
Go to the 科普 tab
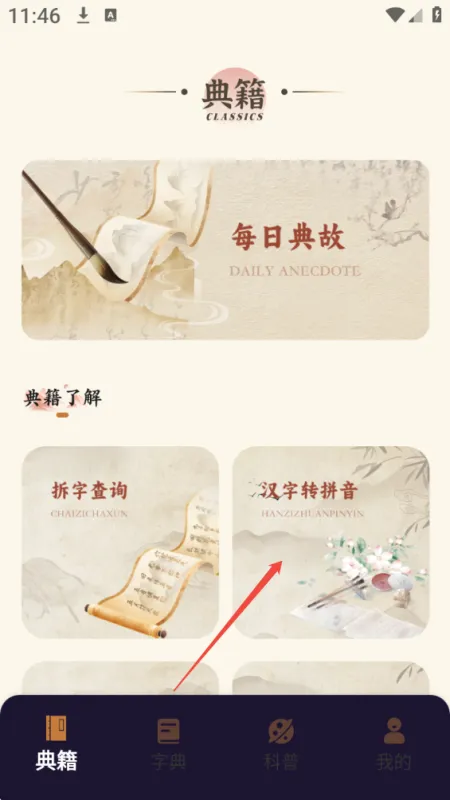tap(281, 743)
